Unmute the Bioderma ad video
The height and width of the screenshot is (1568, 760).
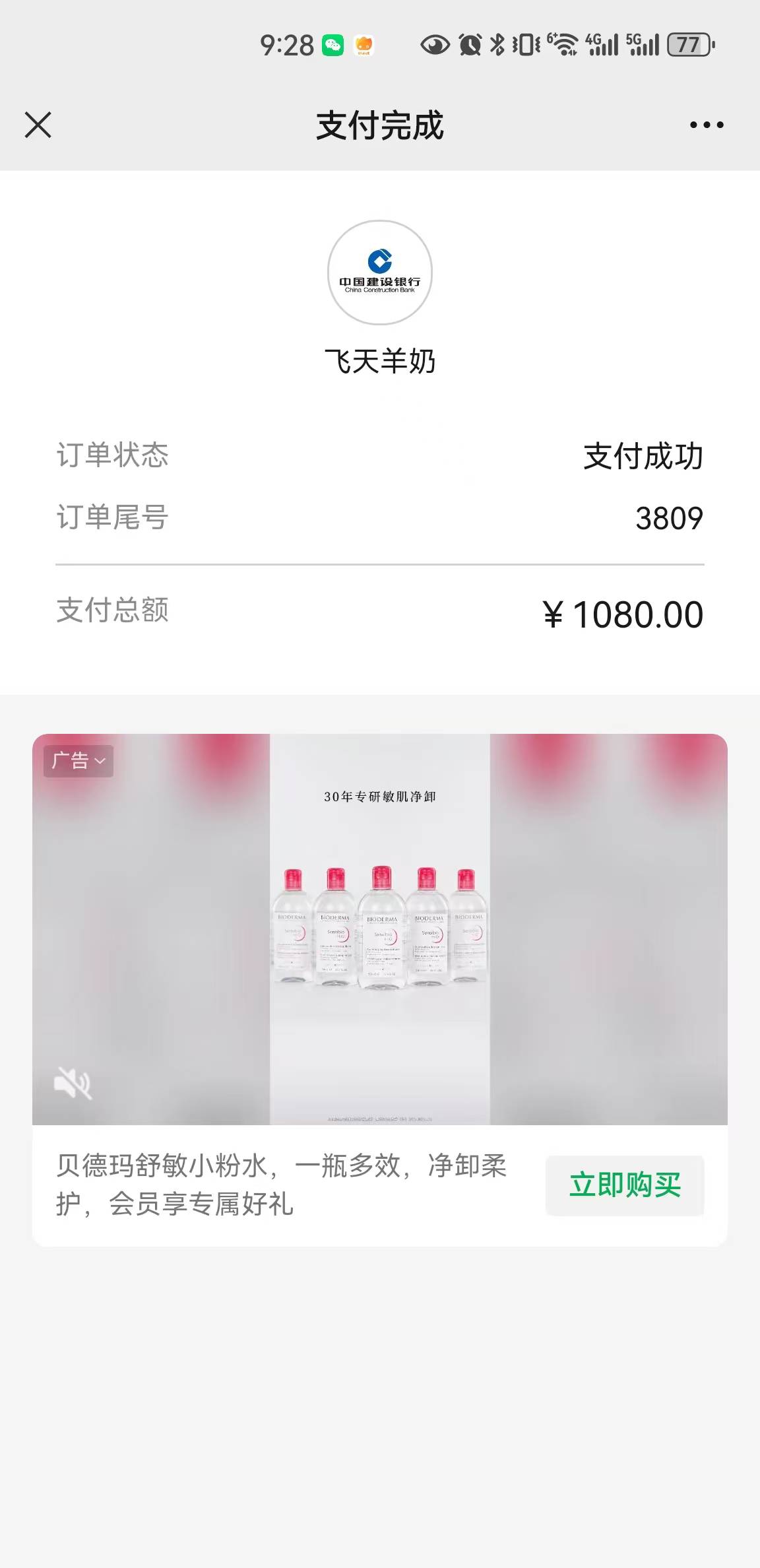click(x=73, y=1083)
